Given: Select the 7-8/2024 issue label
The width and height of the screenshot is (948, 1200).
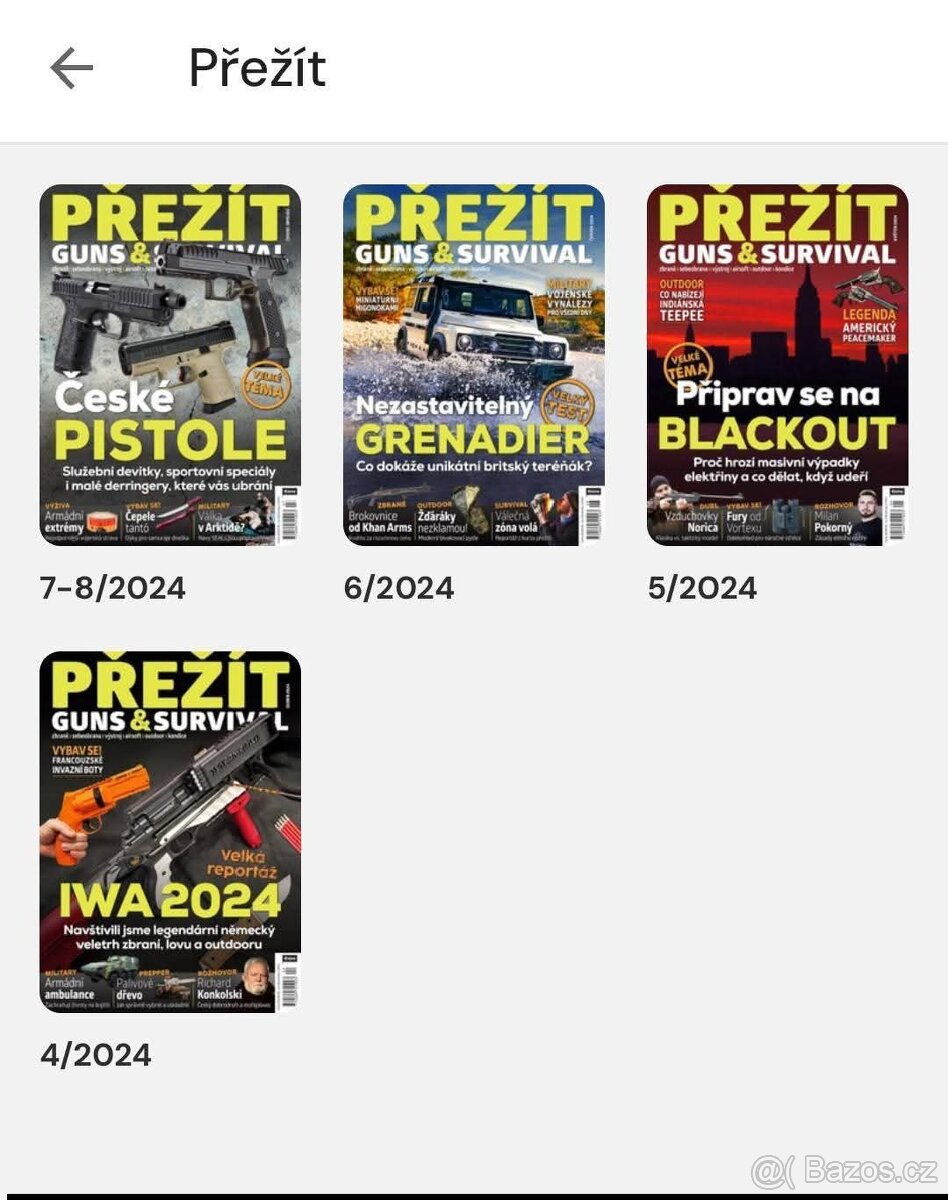Looking at the screenshot, I should (112, 588).
